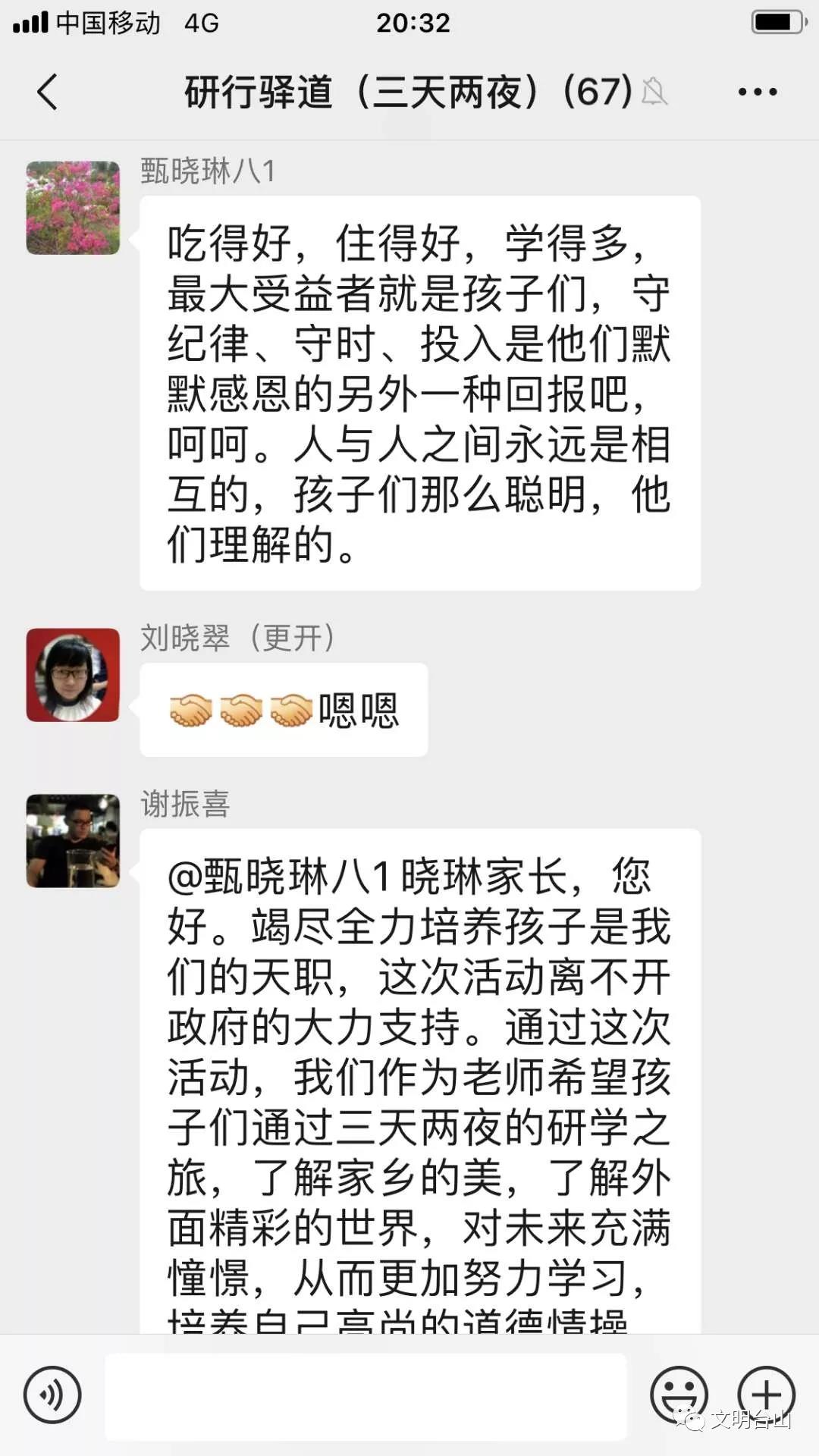
Task: Open 刘晓翠's profile avatar
Action: pos(73,674)
